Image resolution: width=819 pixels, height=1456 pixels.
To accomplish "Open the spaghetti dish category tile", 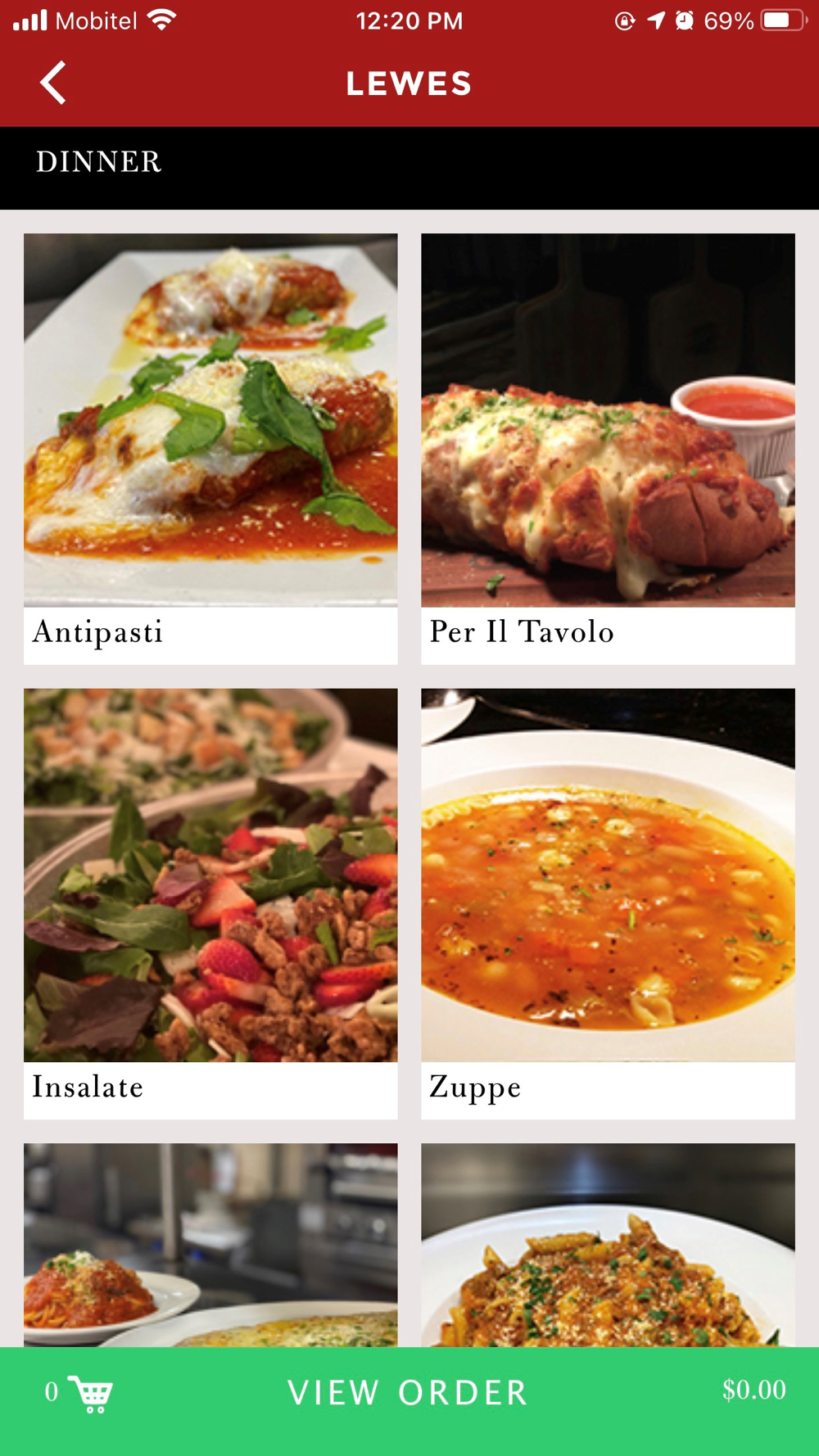I will [210, 1245].
